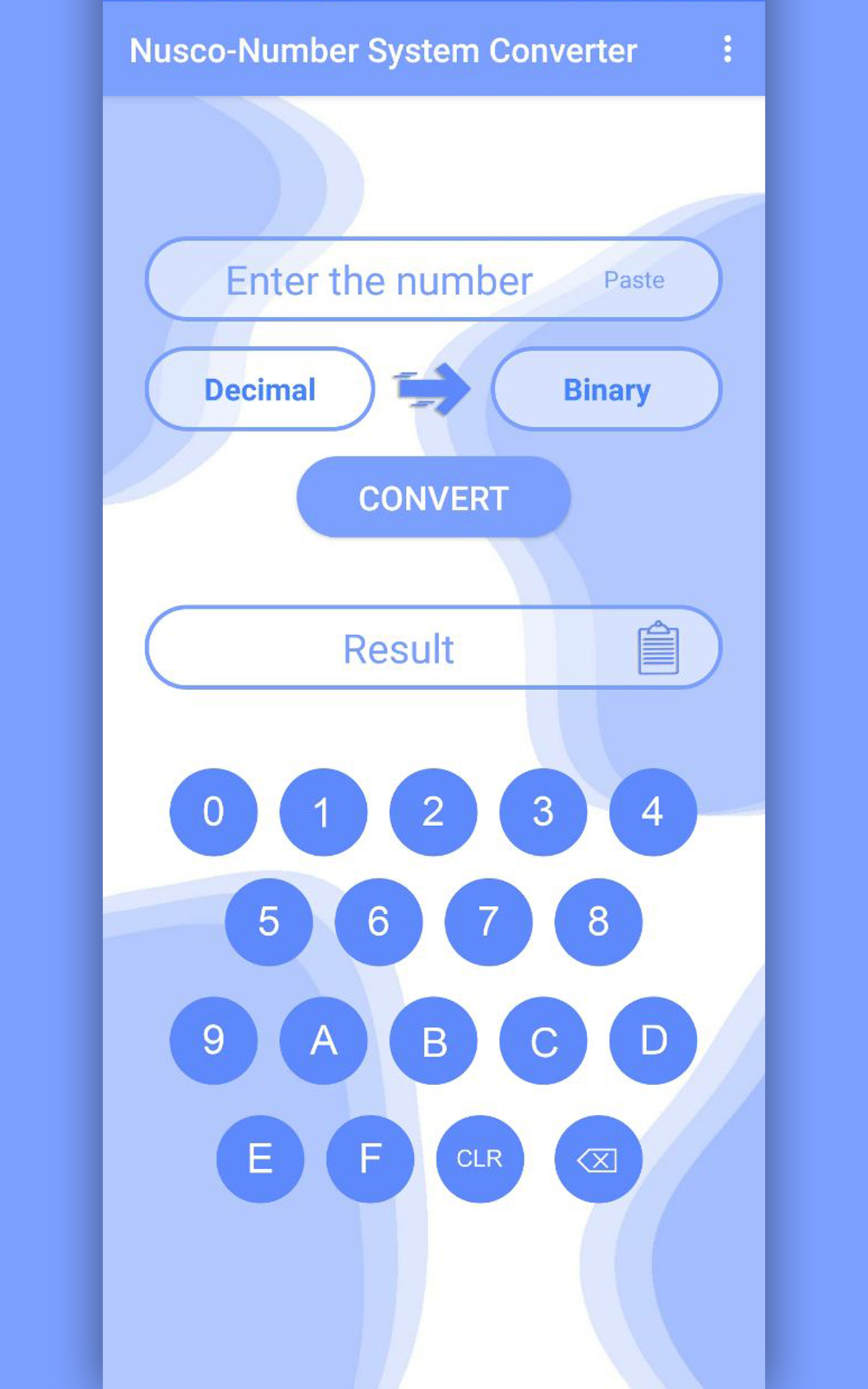
Task: Enter digit 4 on the keypad
Action: 653,812
